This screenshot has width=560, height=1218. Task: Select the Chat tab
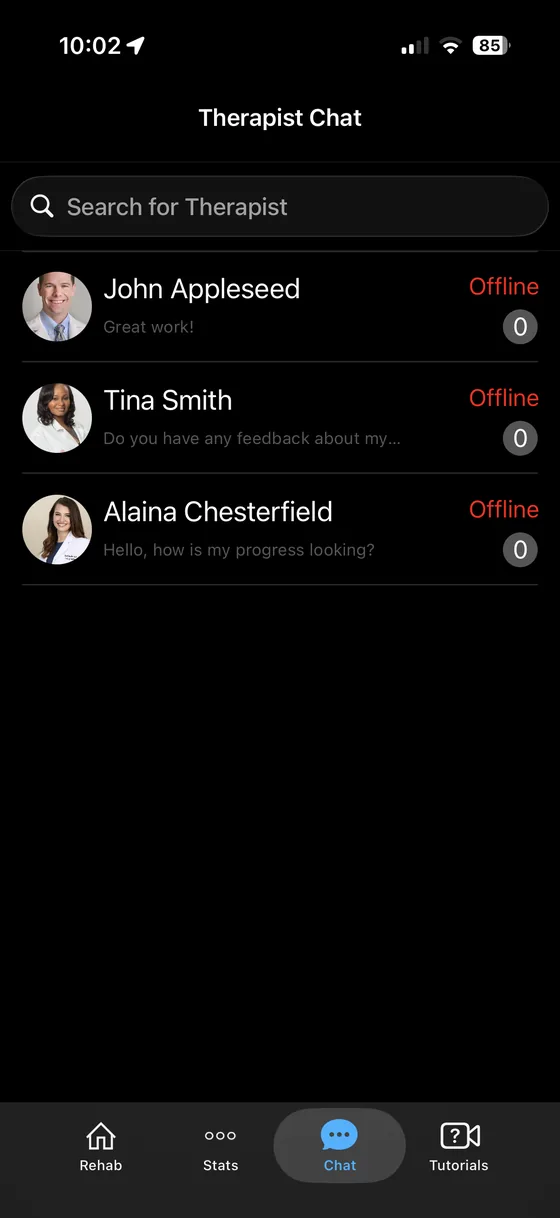click(339, 1146)
